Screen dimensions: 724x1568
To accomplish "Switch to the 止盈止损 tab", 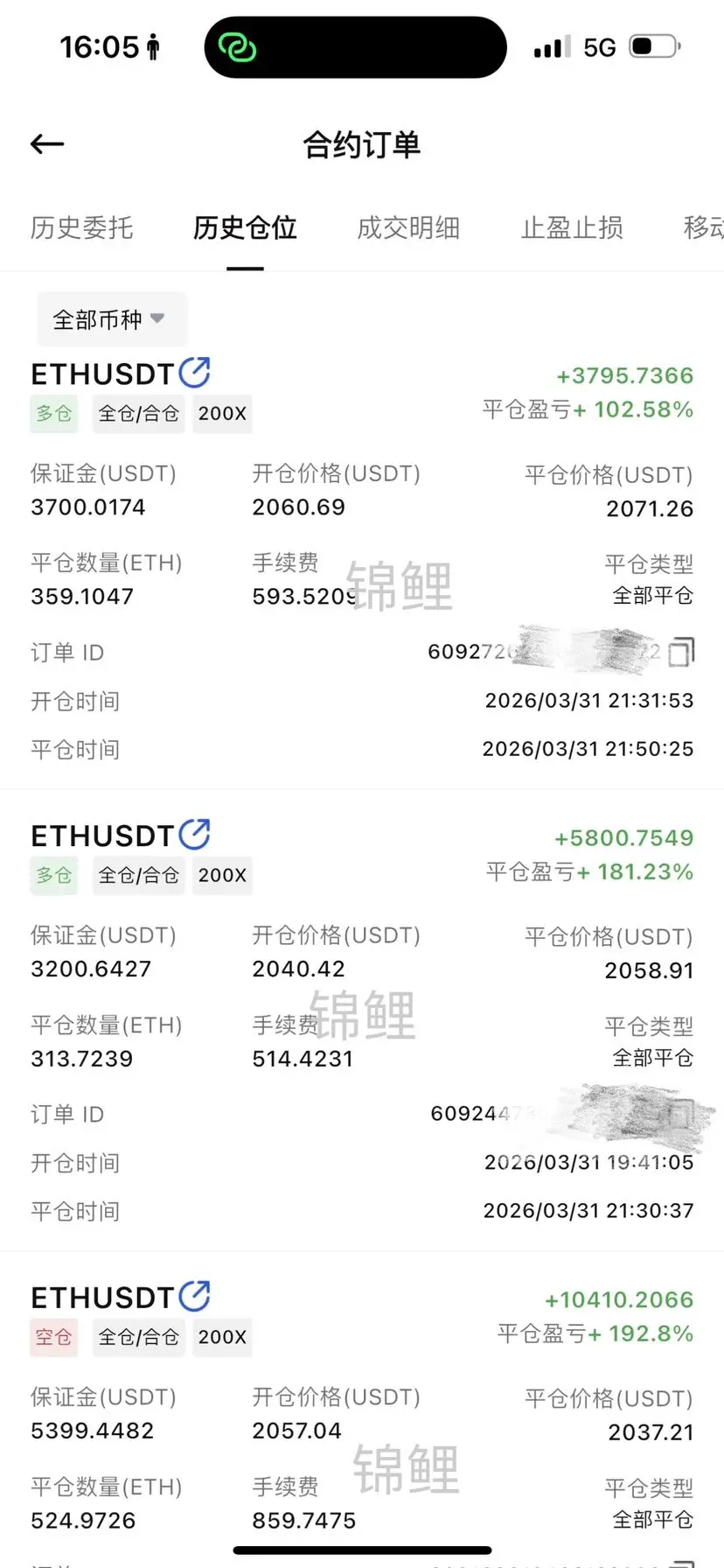I will 572,228.
